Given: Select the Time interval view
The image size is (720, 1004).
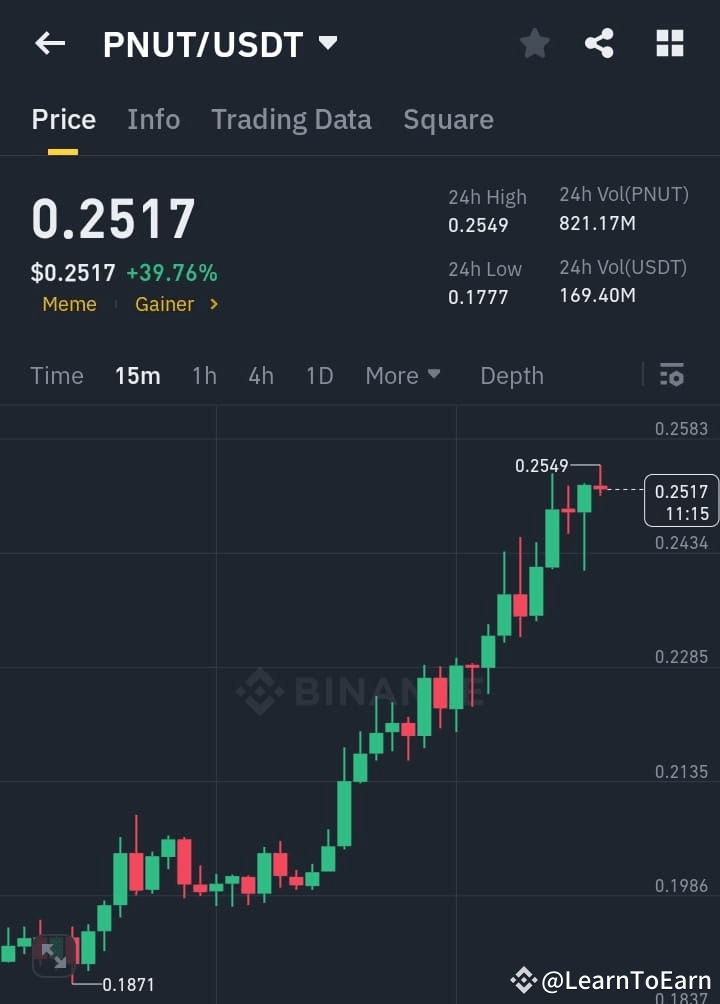Looking at the screenshot, I should pyautogui.click(x=56, y=376).
